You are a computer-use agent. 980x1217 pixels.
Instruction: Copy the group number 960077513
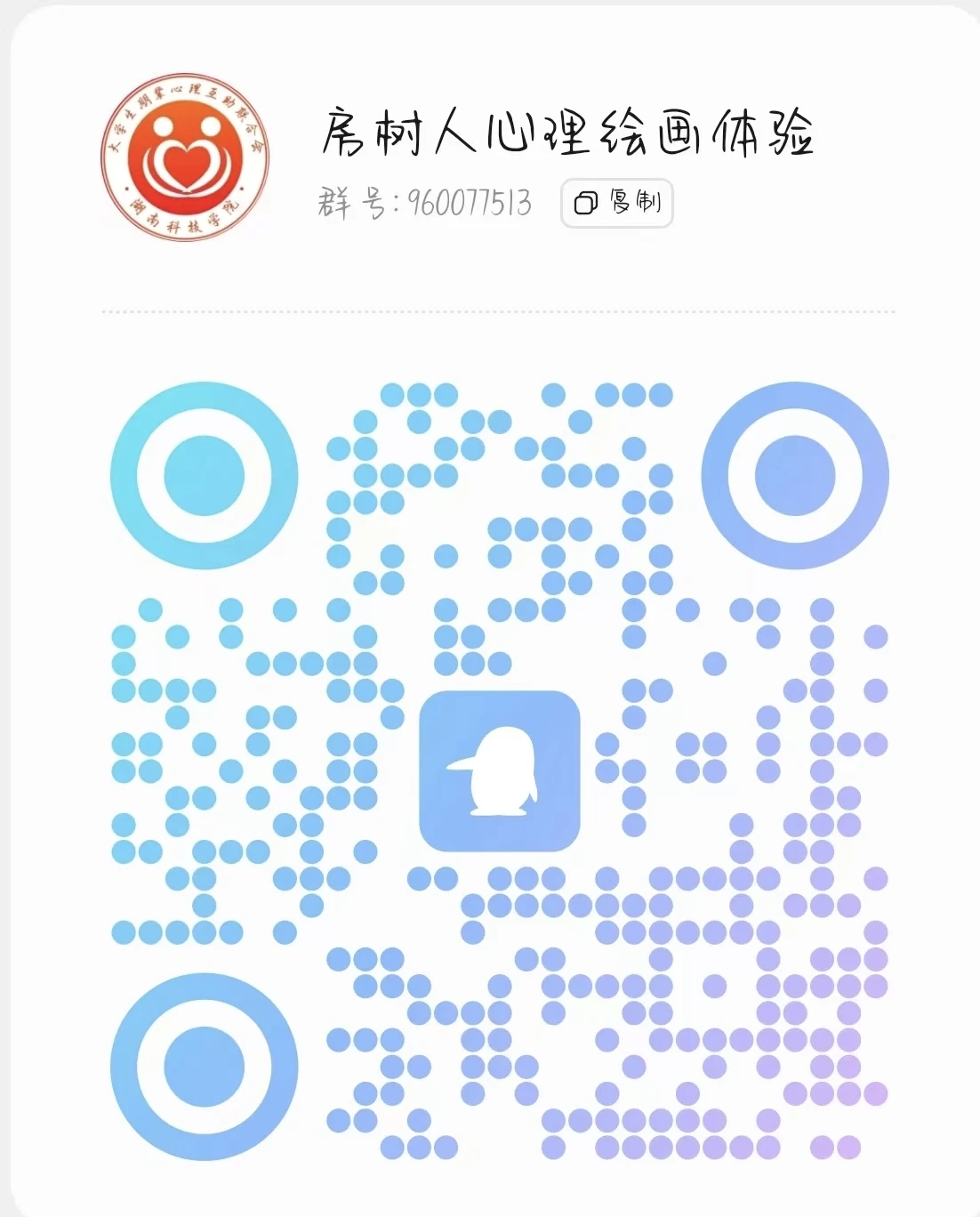coord(616,204)
